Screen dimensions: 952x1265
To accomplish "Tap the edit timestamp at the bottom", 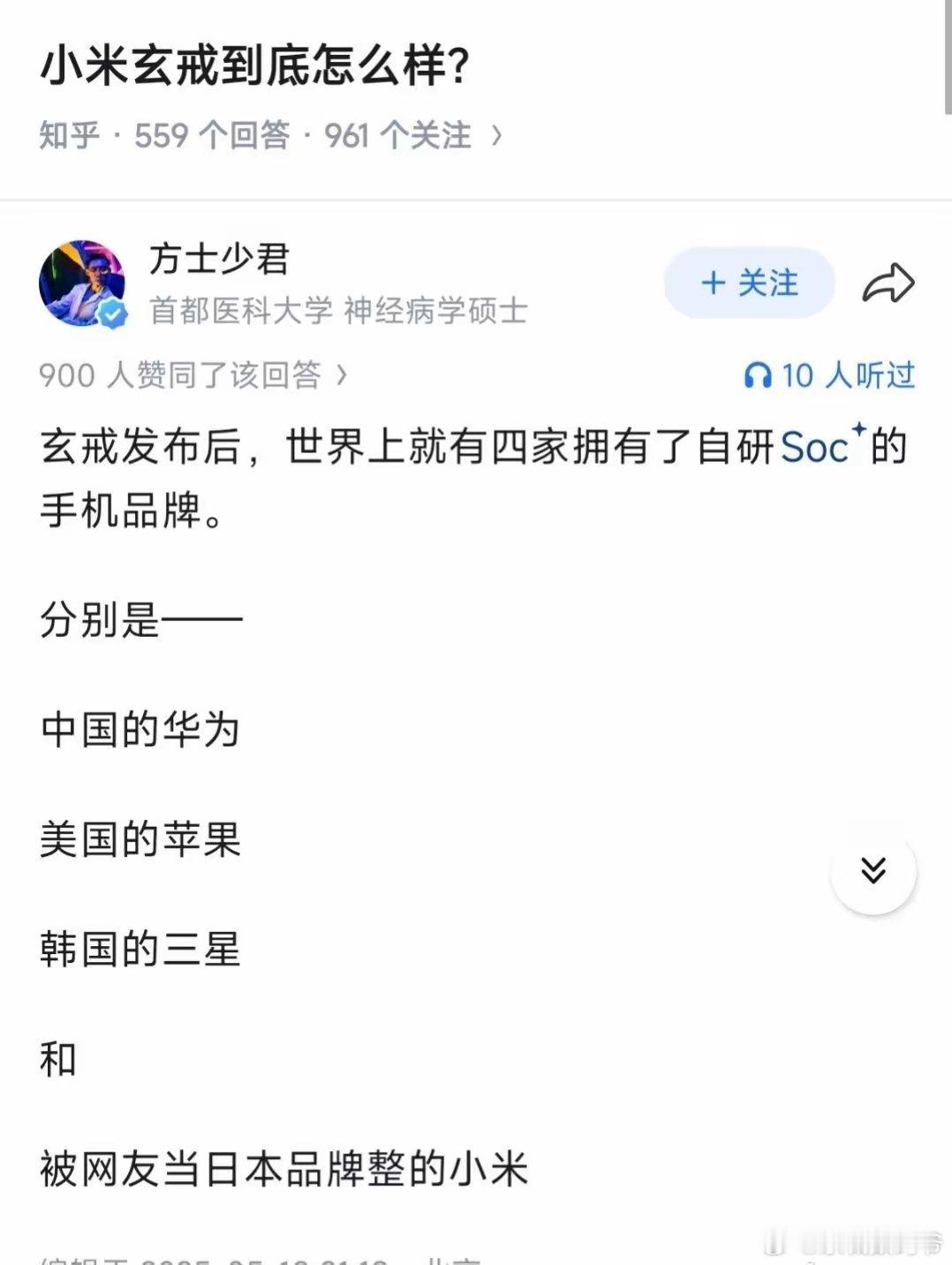I will click(265, 1259).
